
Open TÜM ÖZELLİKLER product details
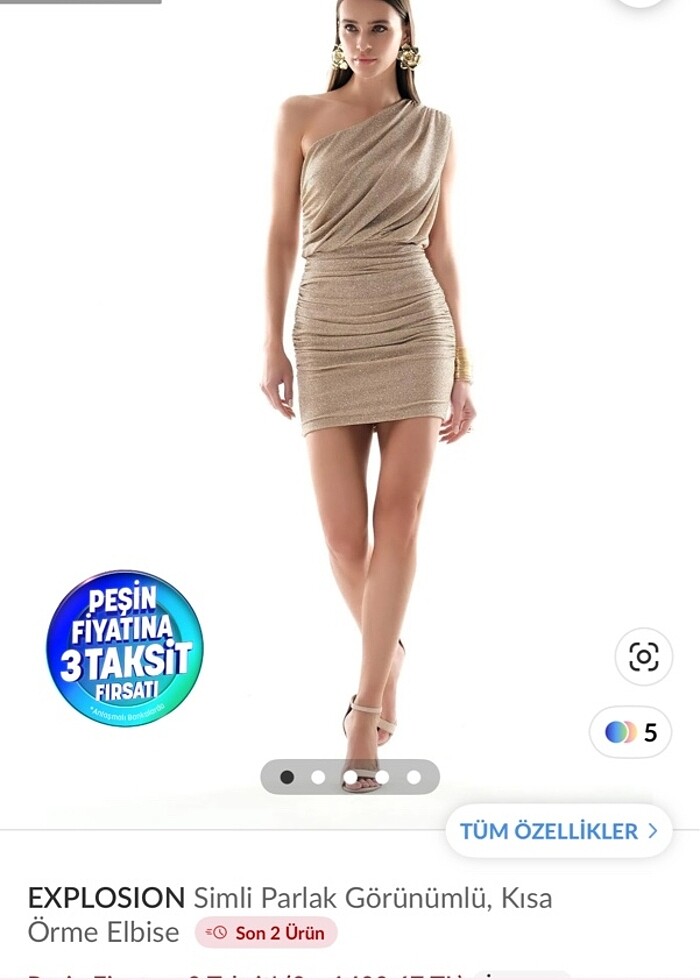point(558,831)
